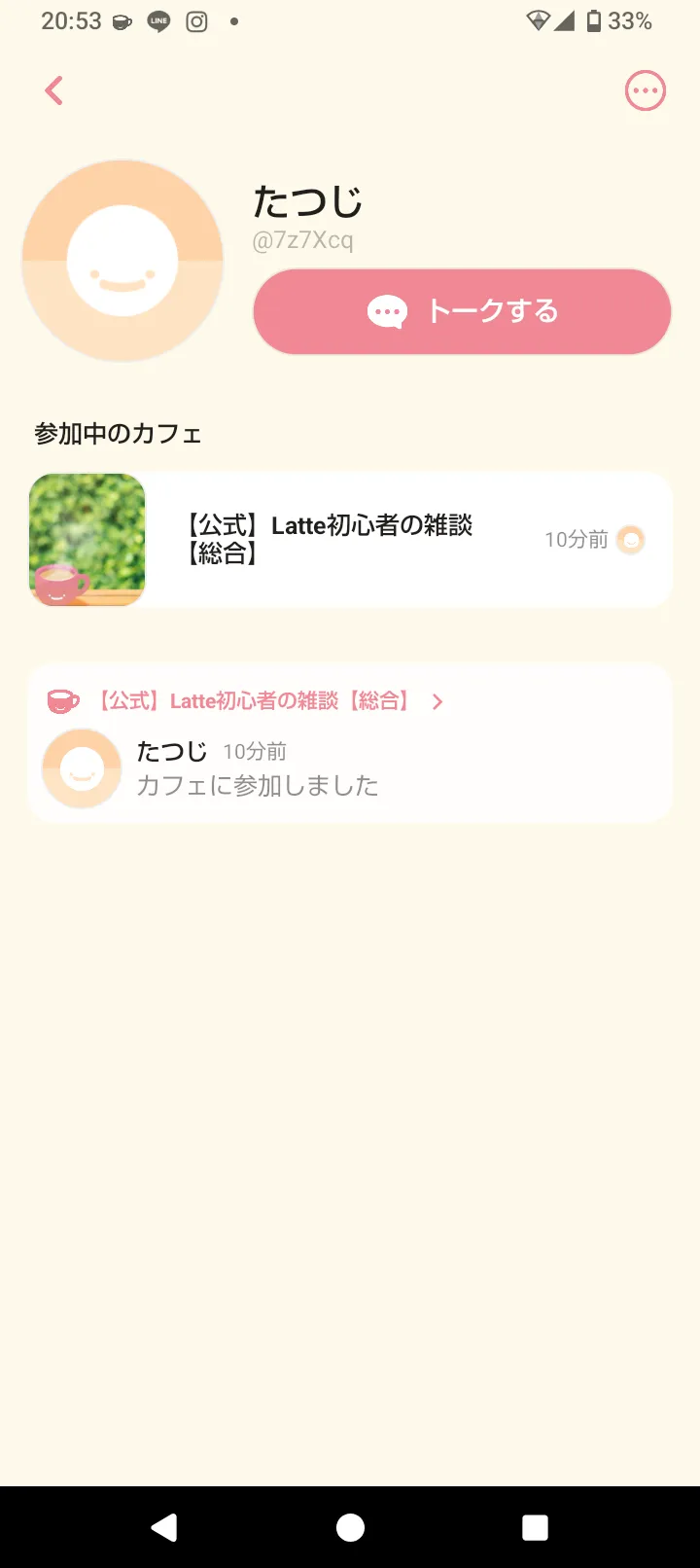Tap the トークする button
Screen dimensions: 700x1568
point(462,311)
